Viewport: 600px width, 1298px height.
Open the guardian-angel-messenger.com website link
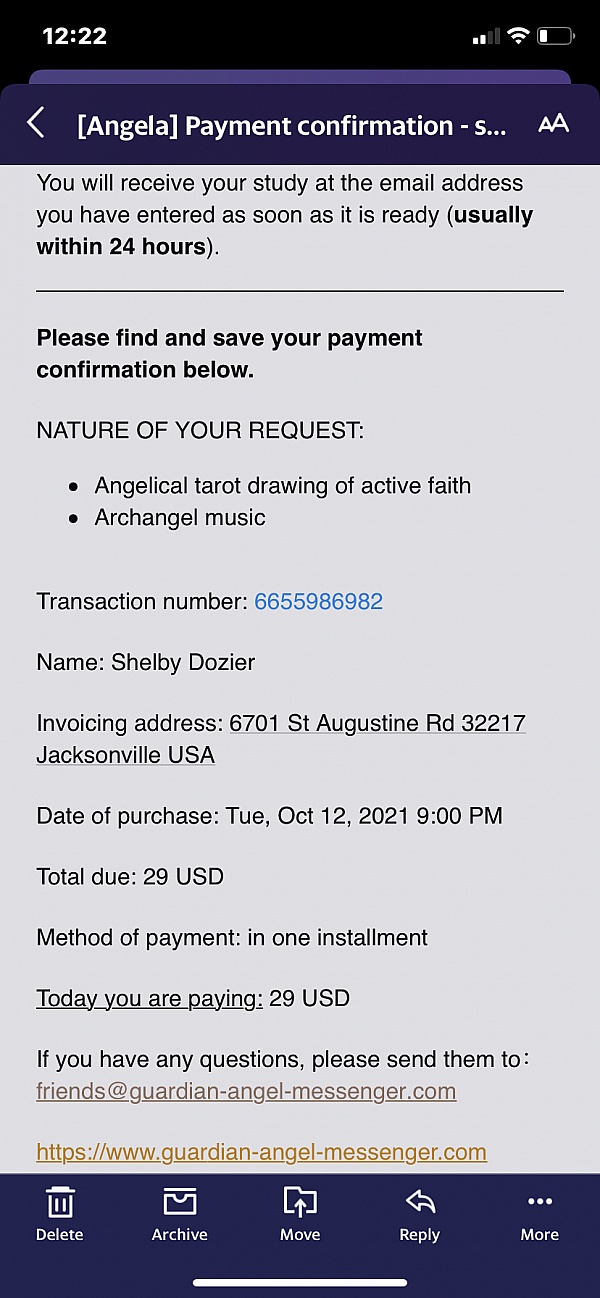pyautogui.click(x=261, y=1151)
